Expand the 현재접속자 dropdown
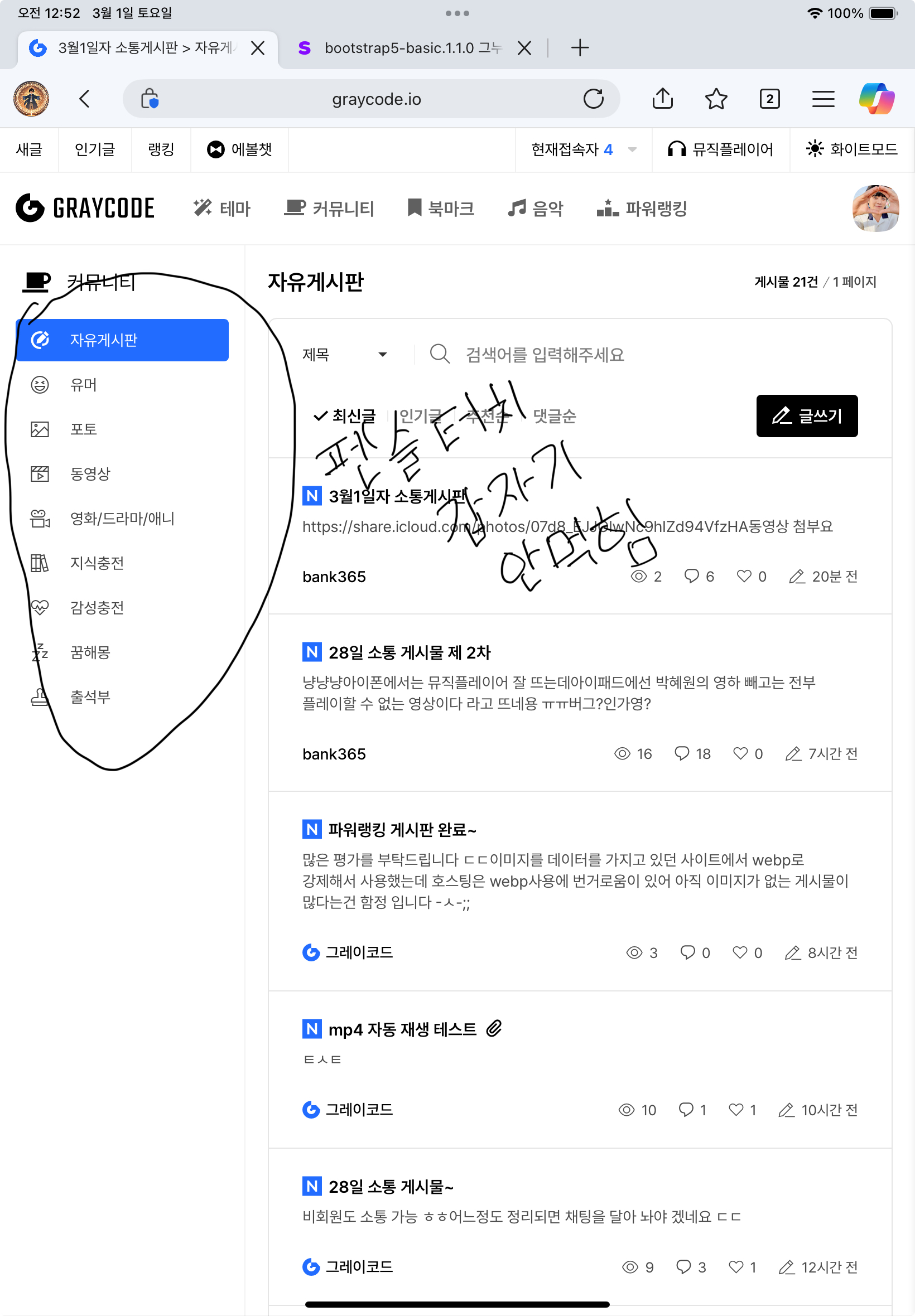Image resolution: width=915 pixels, height=1316 pixels. (632, 149)
